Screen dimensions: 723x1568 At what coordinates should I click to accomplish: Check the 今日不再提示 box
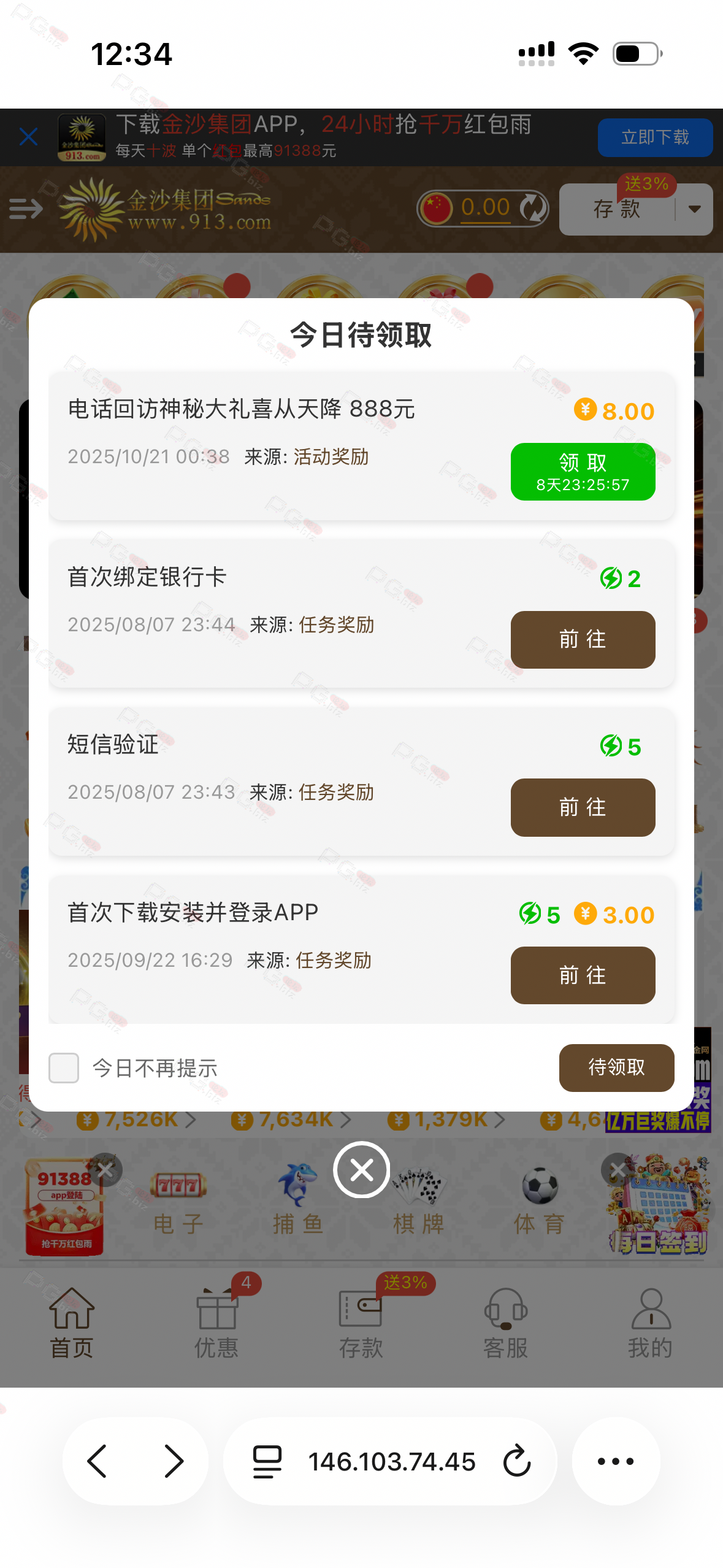tap(64, 1068)
